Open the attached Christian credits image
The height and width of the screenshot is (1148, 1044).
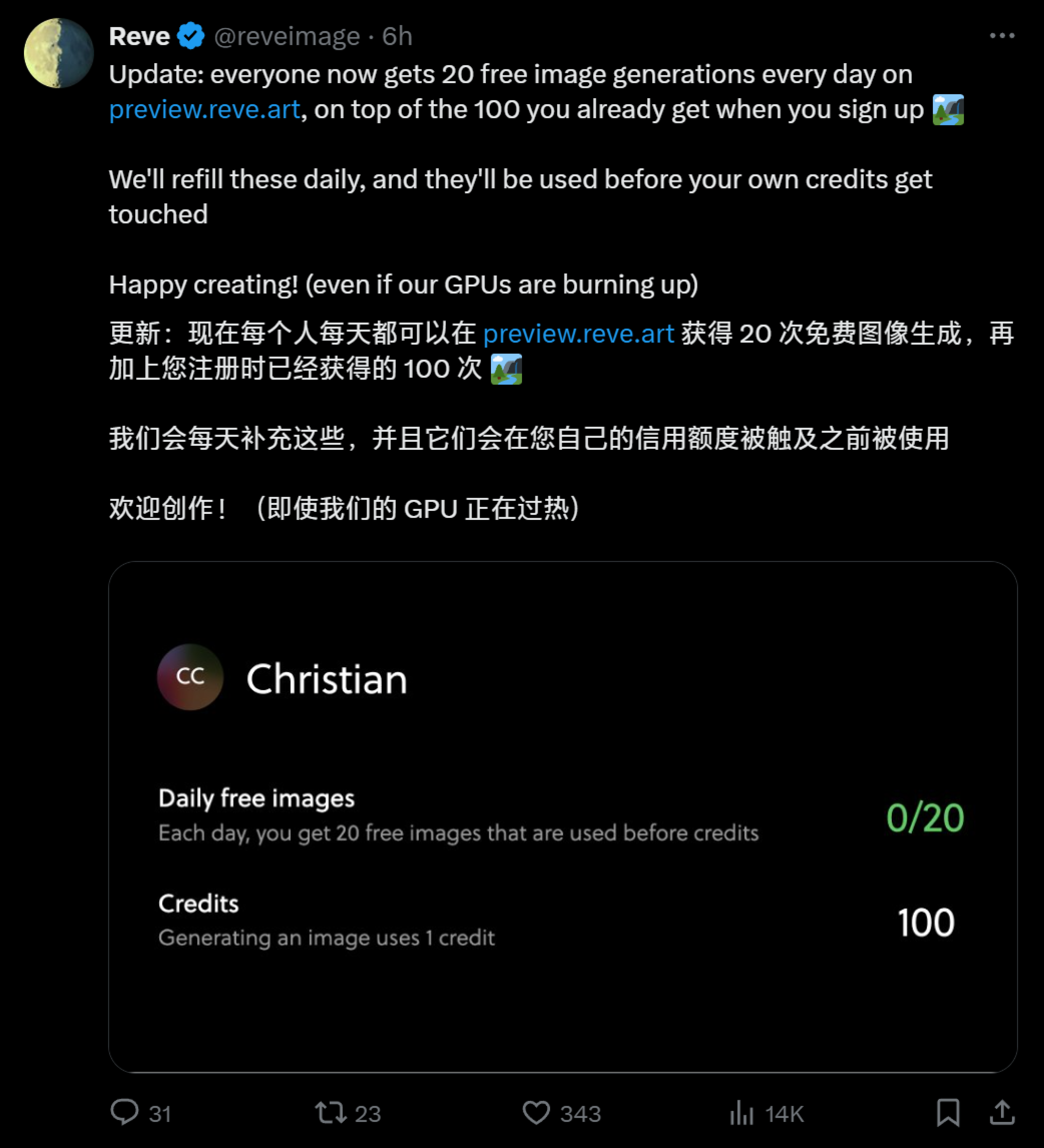point(563,817)
